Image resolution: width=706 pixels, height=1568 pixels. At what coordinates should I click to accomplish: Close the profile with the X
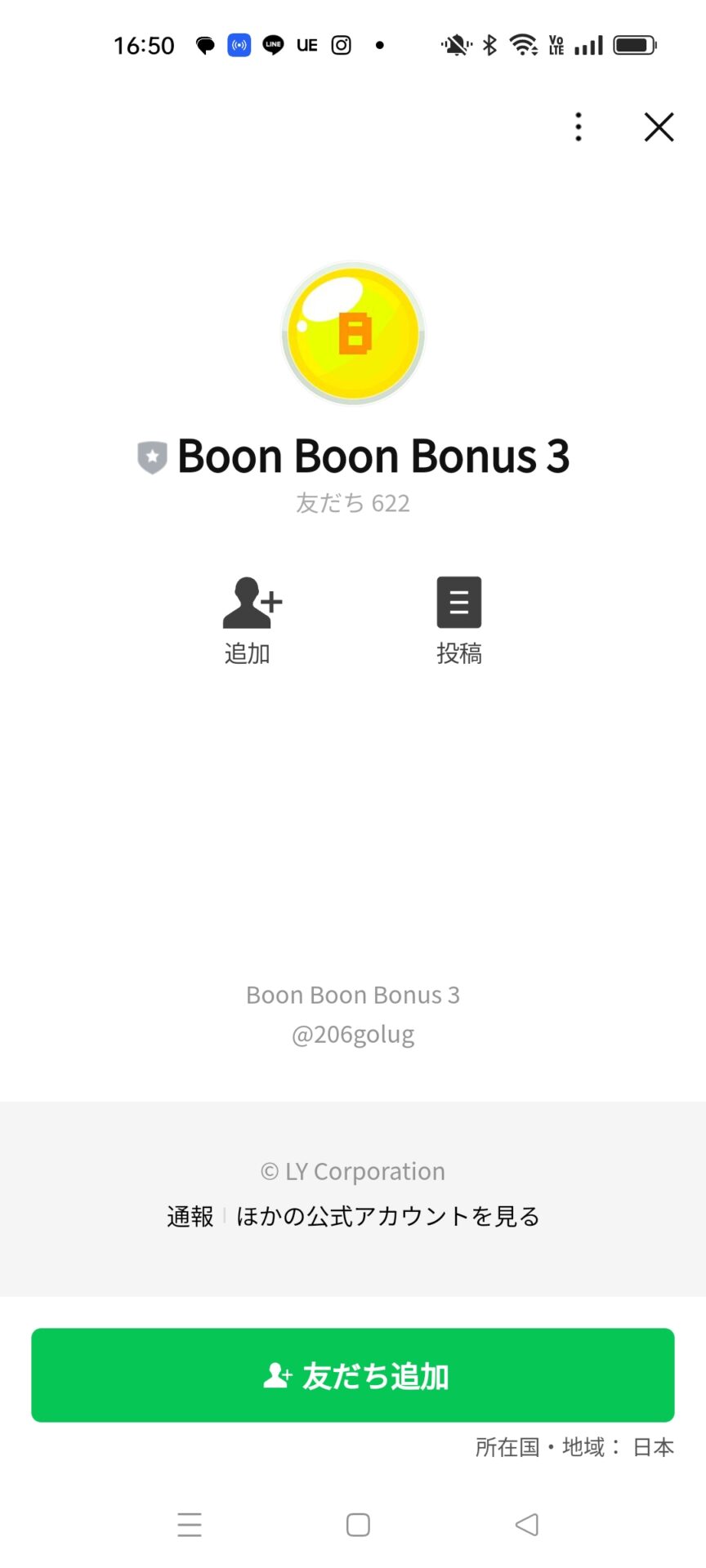tap(659, 127)
